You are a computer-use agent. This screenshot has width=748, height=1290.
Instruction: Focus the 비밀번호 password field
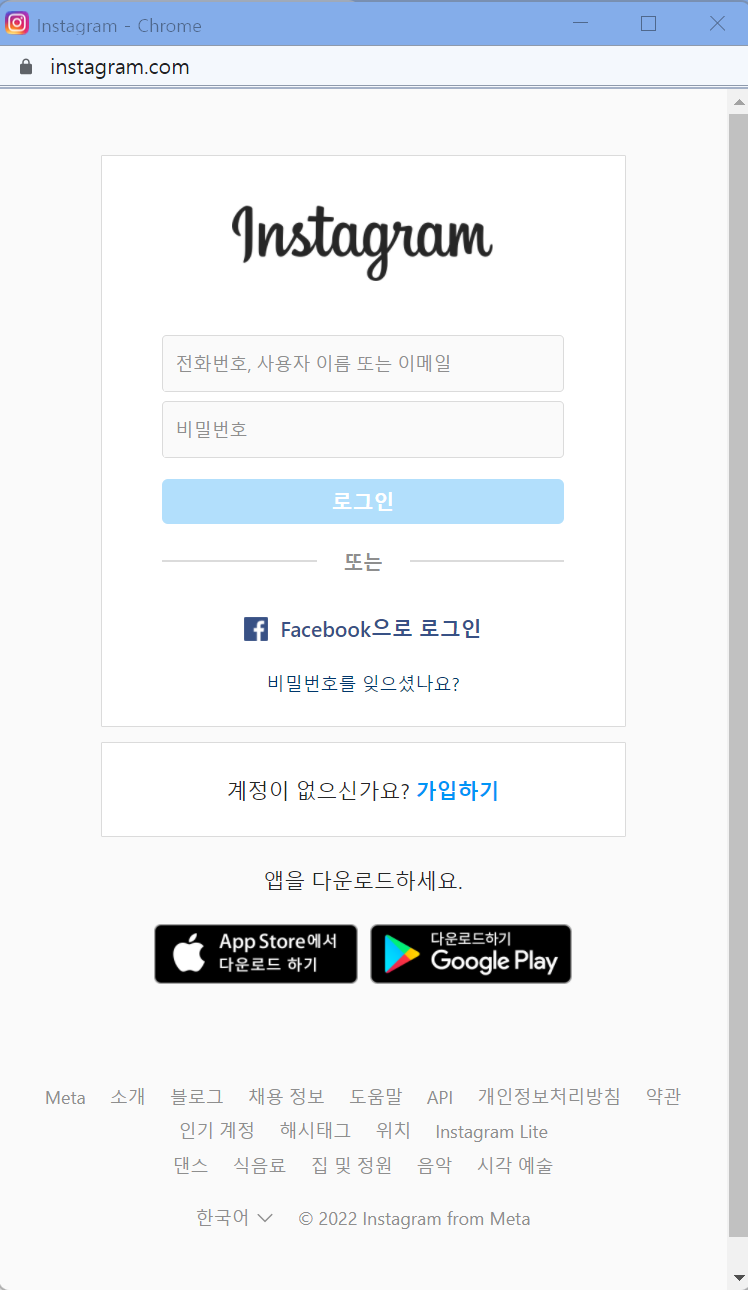tap(362, 429)
